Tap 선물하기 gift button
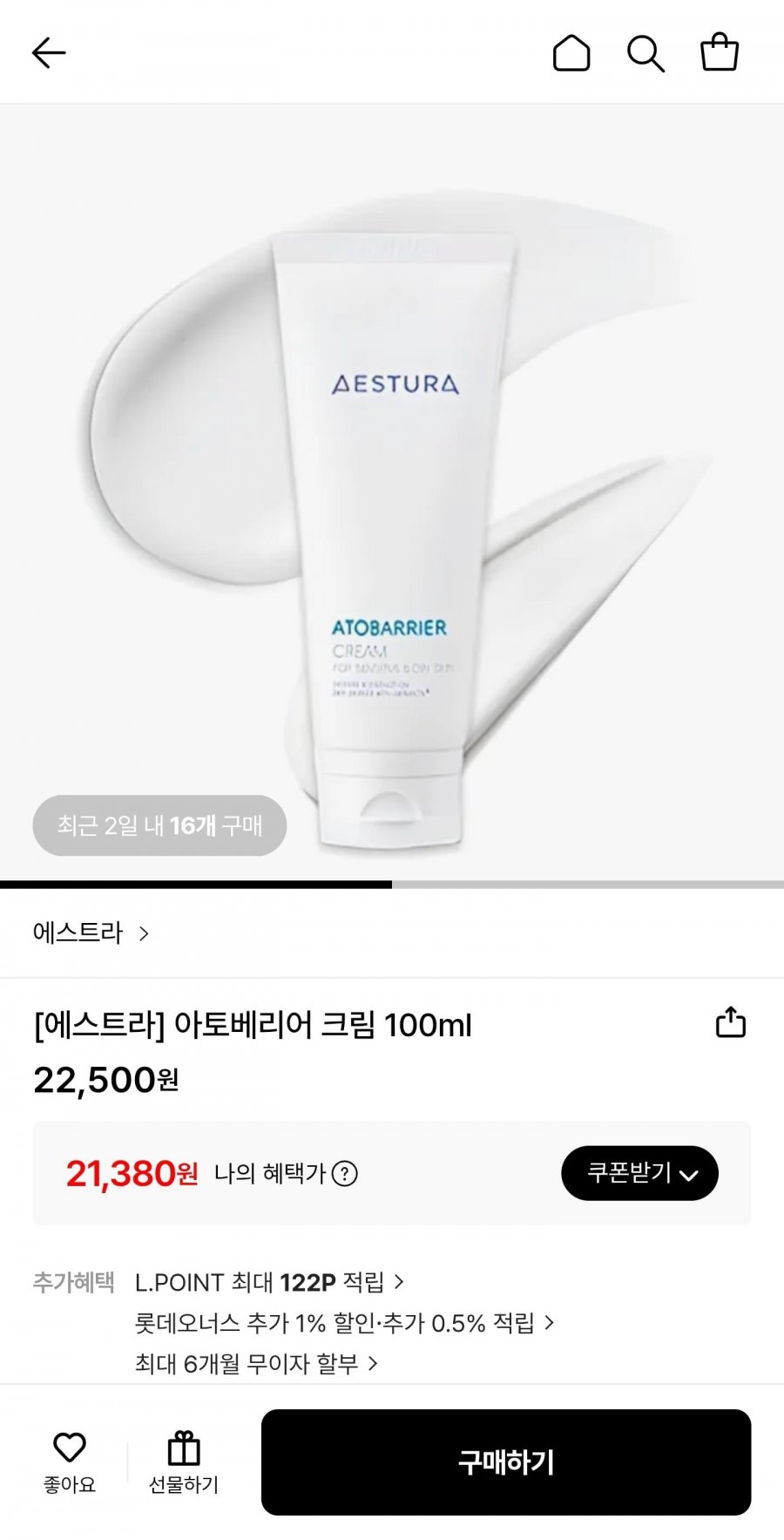The height and width of the screenshot is (1540, 784). 184,1461
